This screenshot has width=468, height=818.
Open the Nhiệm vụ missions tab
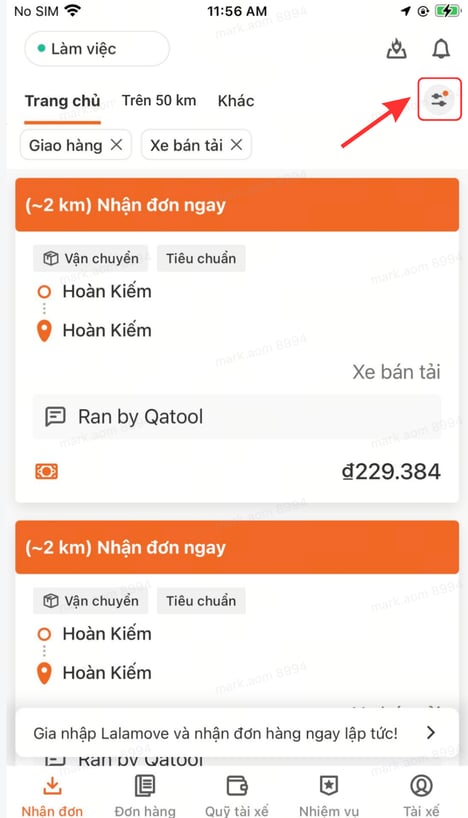pyautogui.click(x=329, y=796)
